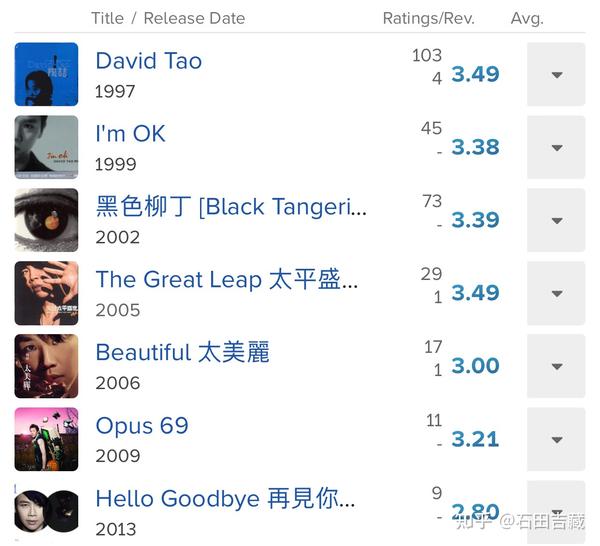The height and width of the screenshot is (546, 600).
Task: Open the Hello Goodbye album link
Action: pyautogui.click(x=225, y=499)
